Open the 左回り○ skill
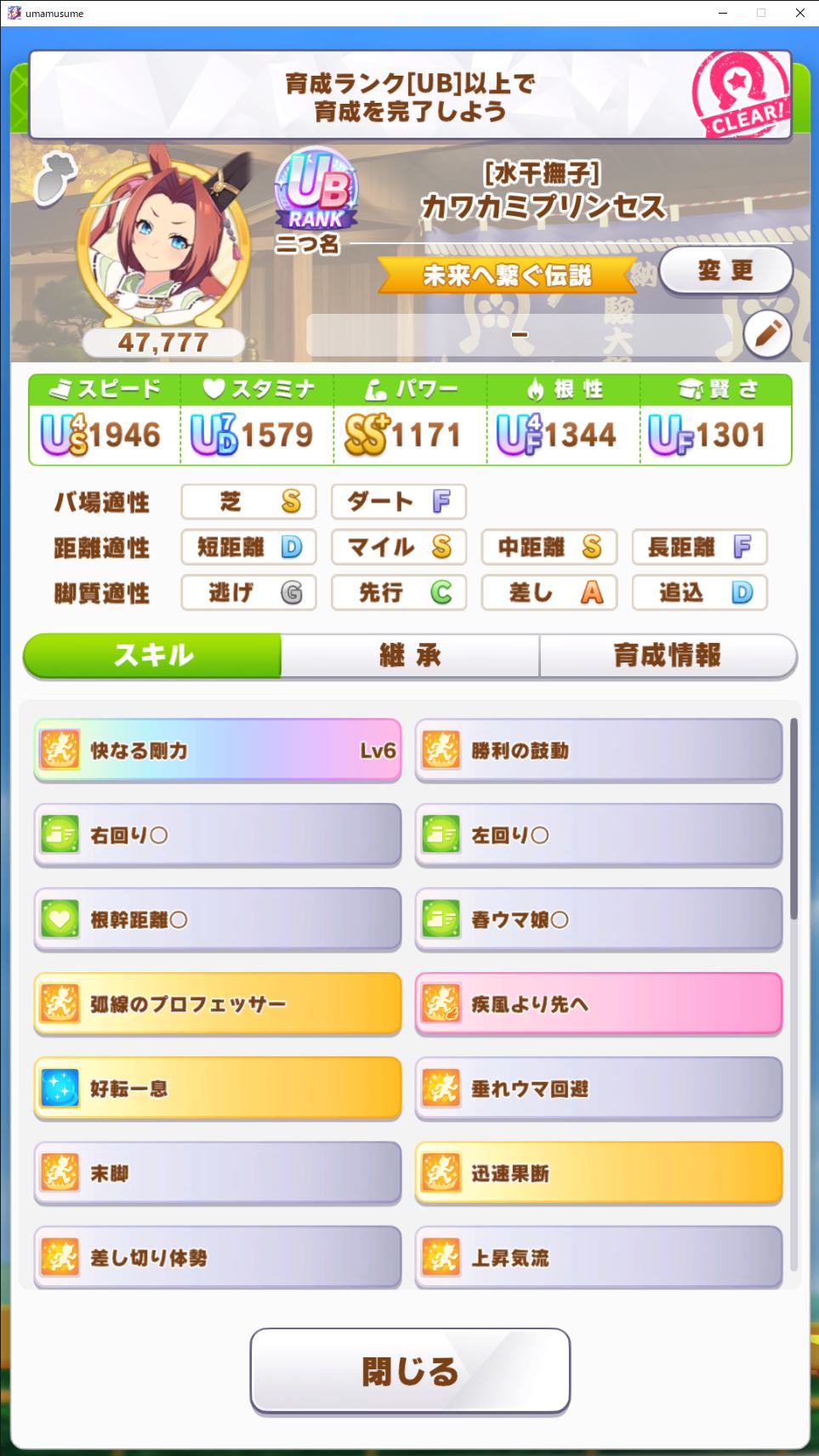 (599, 835)
